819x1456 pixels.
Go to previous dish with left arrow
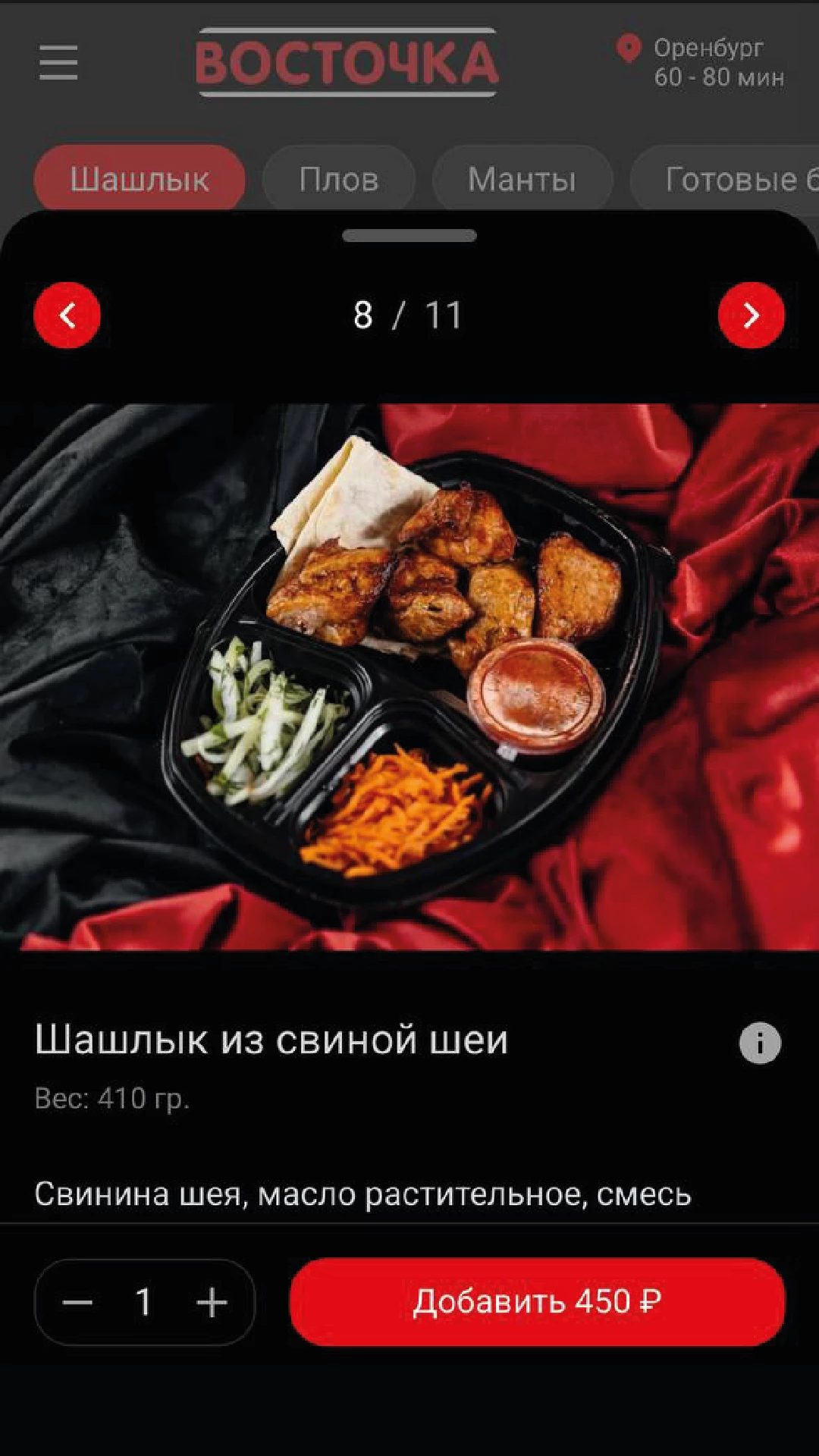(x=67, y=315)
